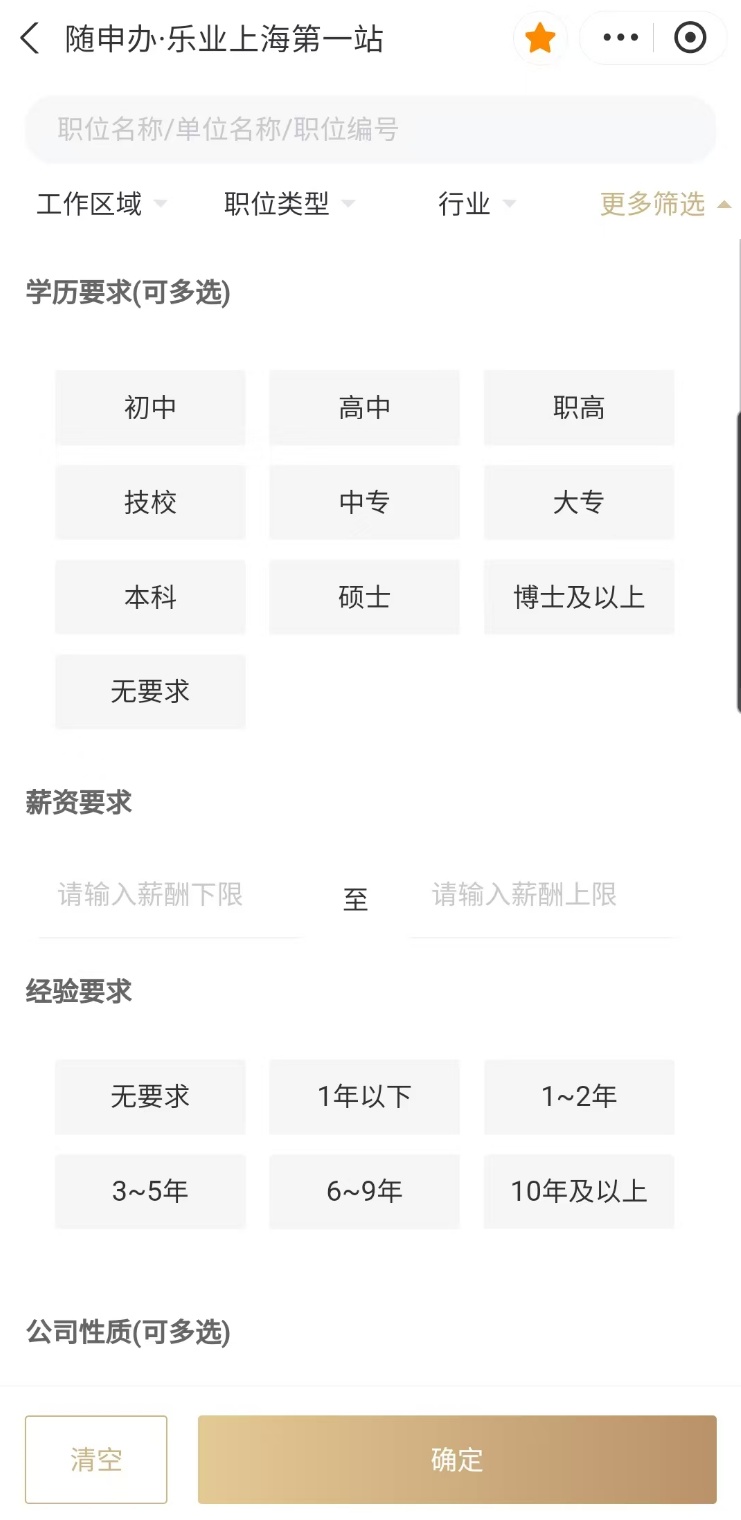Go back using the top-left arrow
Image resolution: width=741 pixels, height=1520 pixels.
pyautogui.click(x=30, y=39)
